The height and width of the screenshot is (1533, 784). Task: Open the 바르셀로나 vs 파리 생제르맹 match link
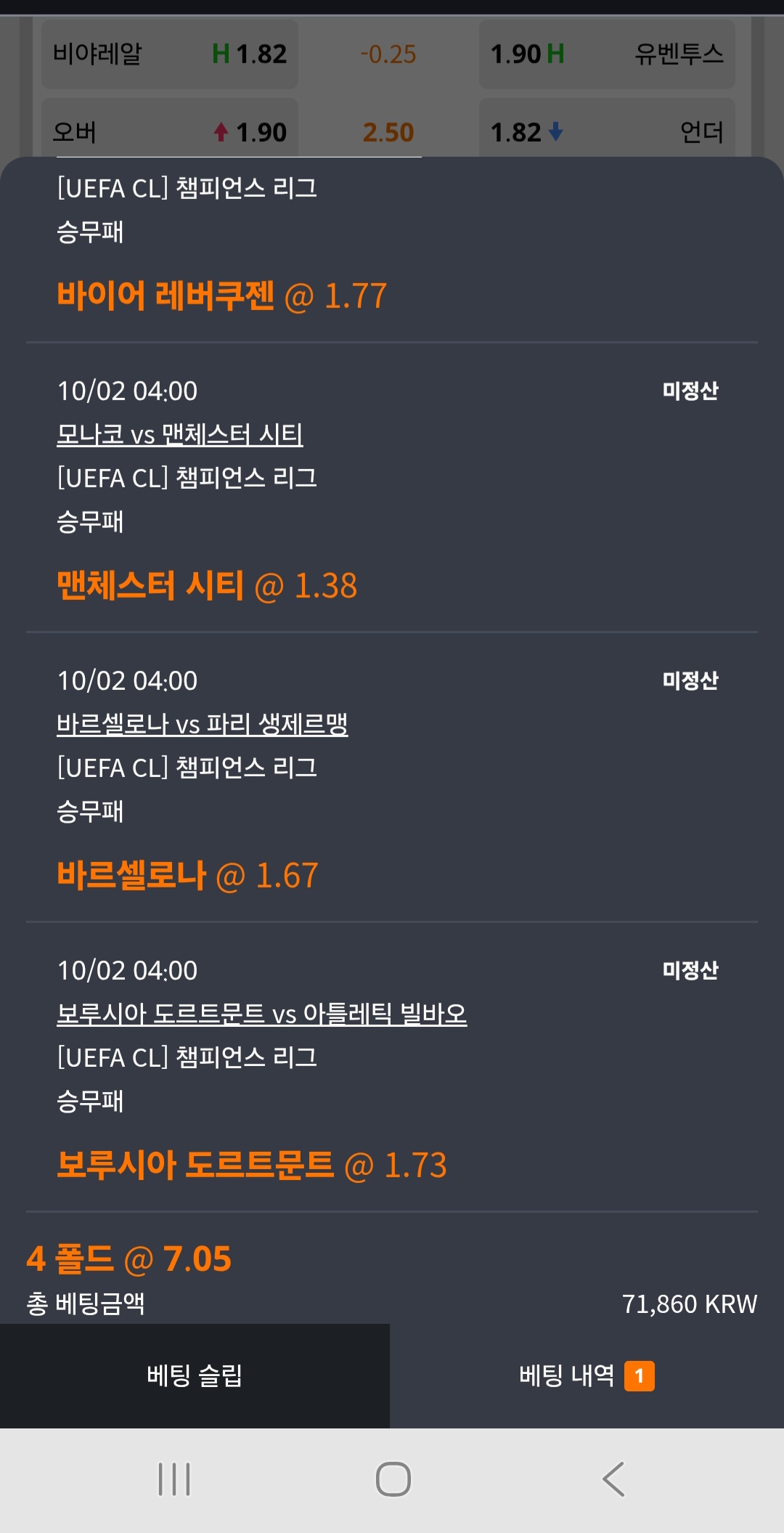point(203,724)
